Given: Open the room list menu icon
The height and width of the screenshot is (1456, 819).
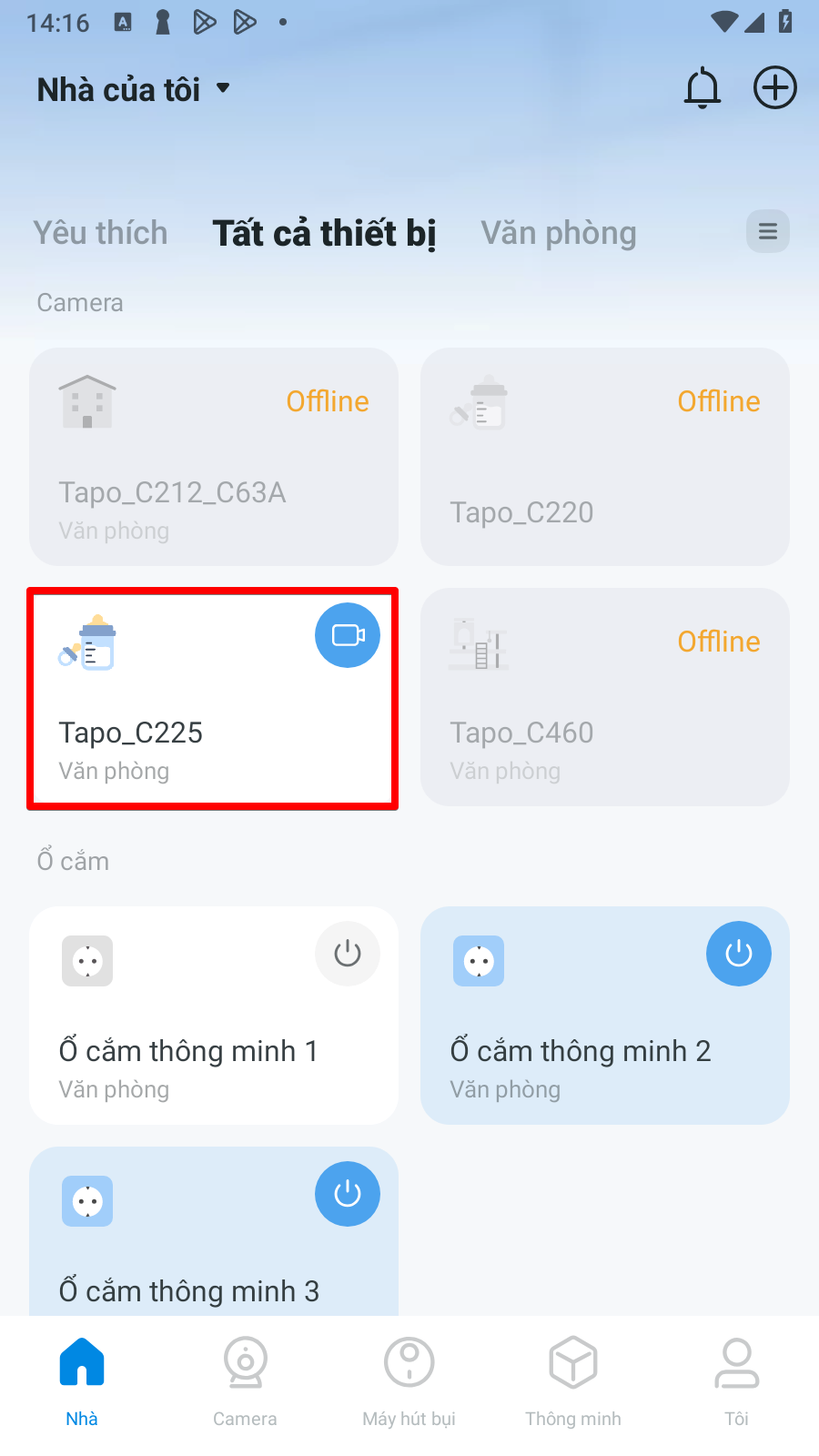Looking at the screenshot, I should (767, 232).
